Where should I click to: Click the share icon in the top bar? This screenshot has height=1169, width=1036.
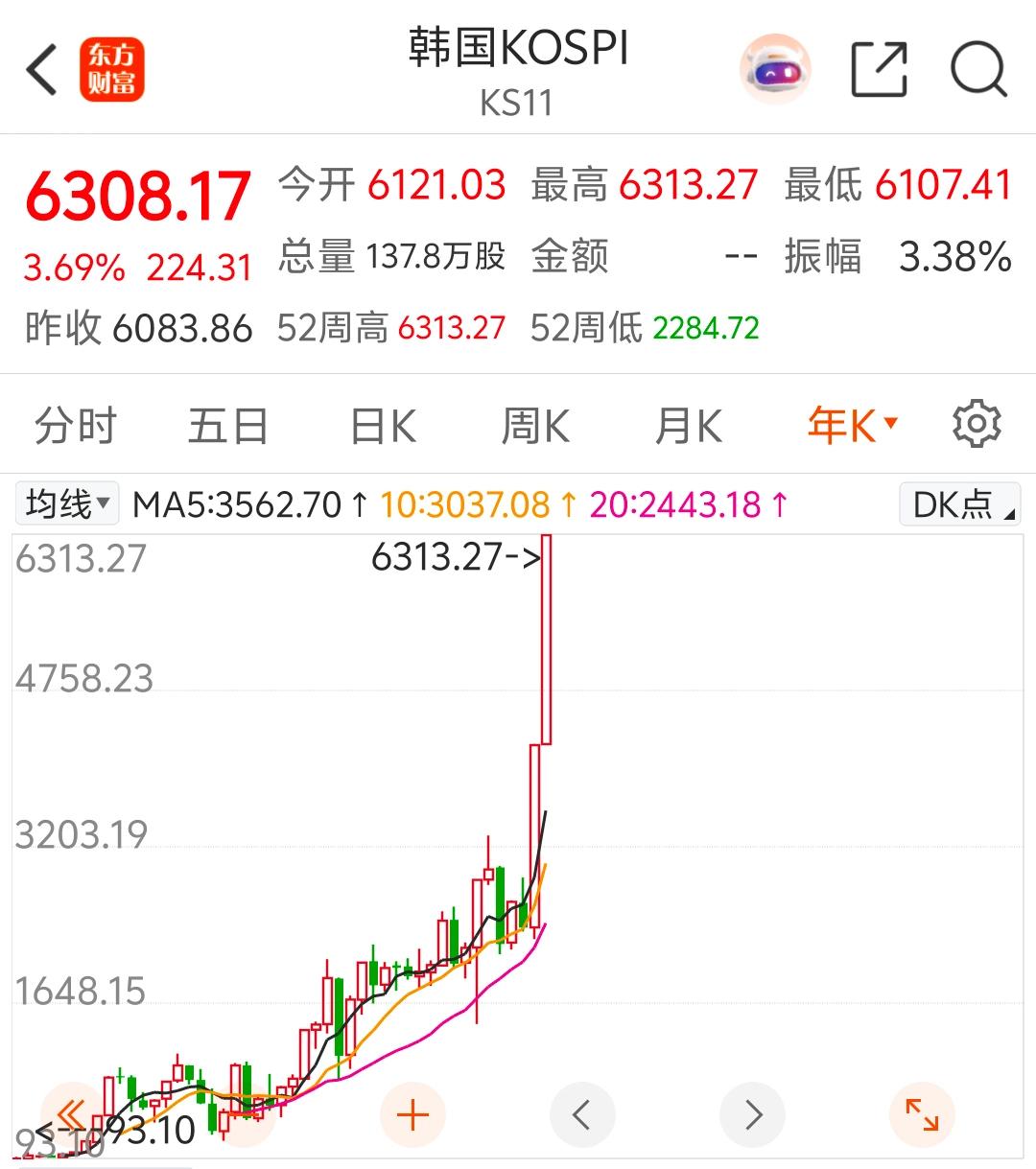pyautogui.click(x=879, y=67)
